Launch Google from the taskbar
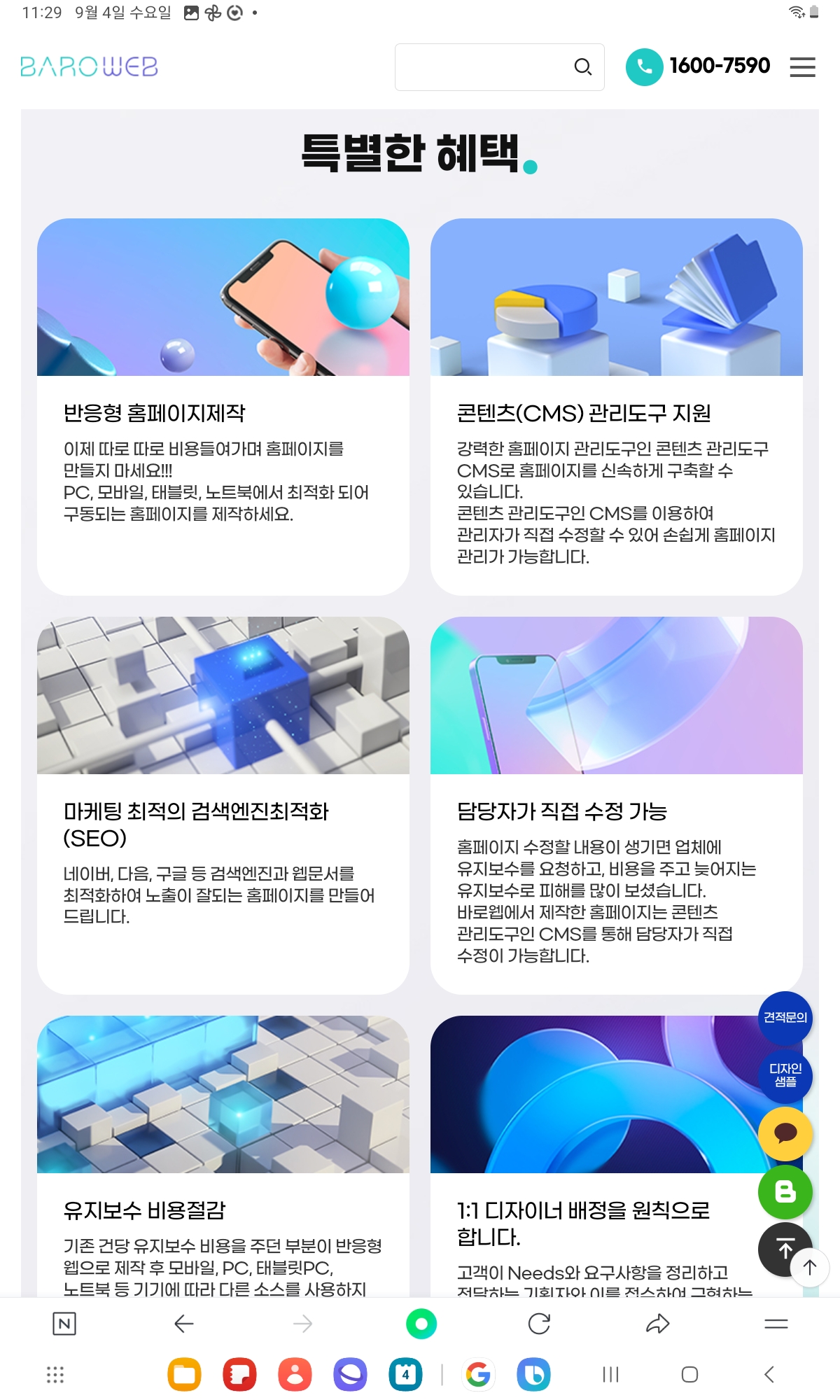 tap(478, 1375)
